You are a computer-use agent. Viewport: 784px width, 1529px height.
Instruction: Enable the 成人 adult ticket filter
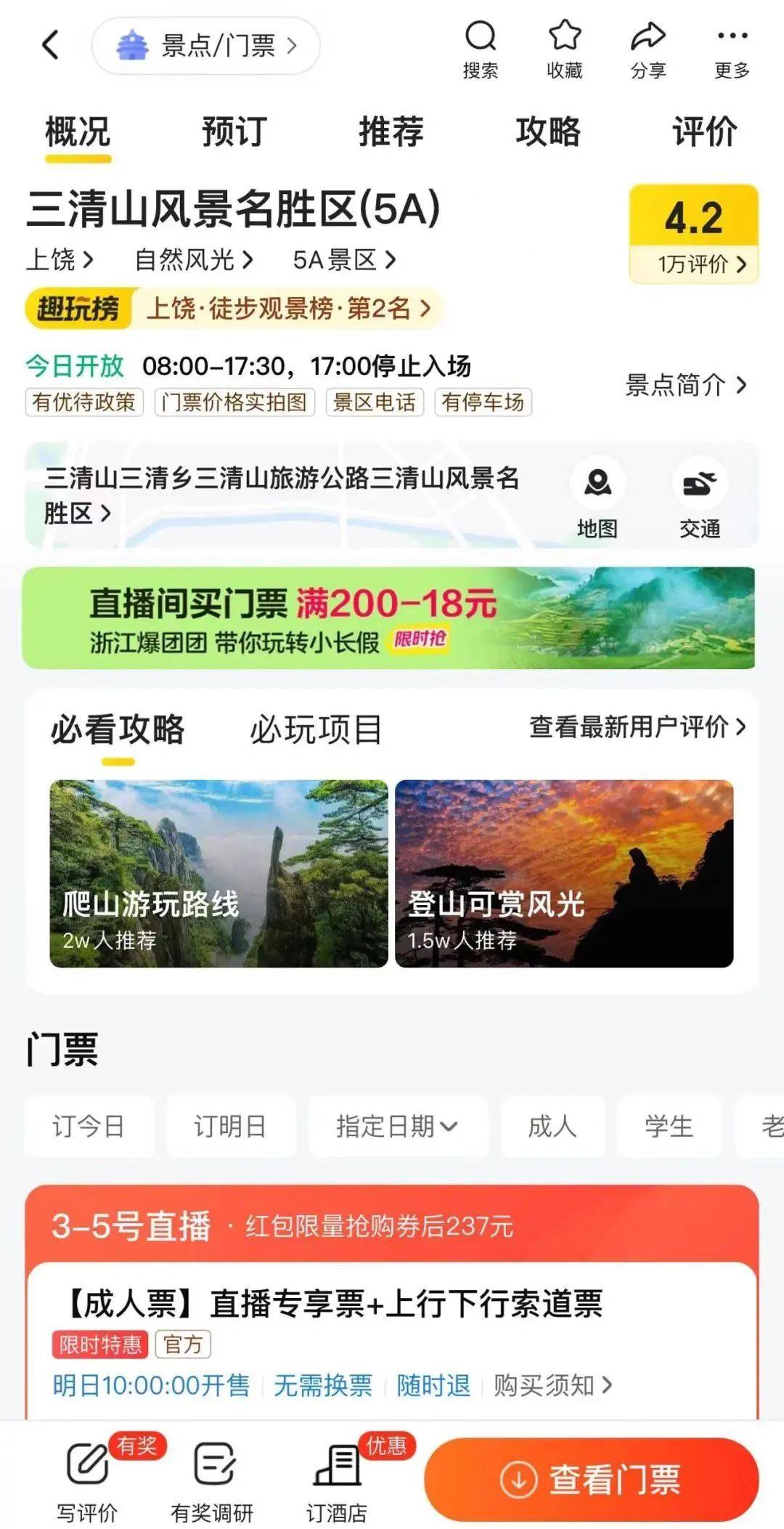pyautogui.click(x=552, y=1127)
